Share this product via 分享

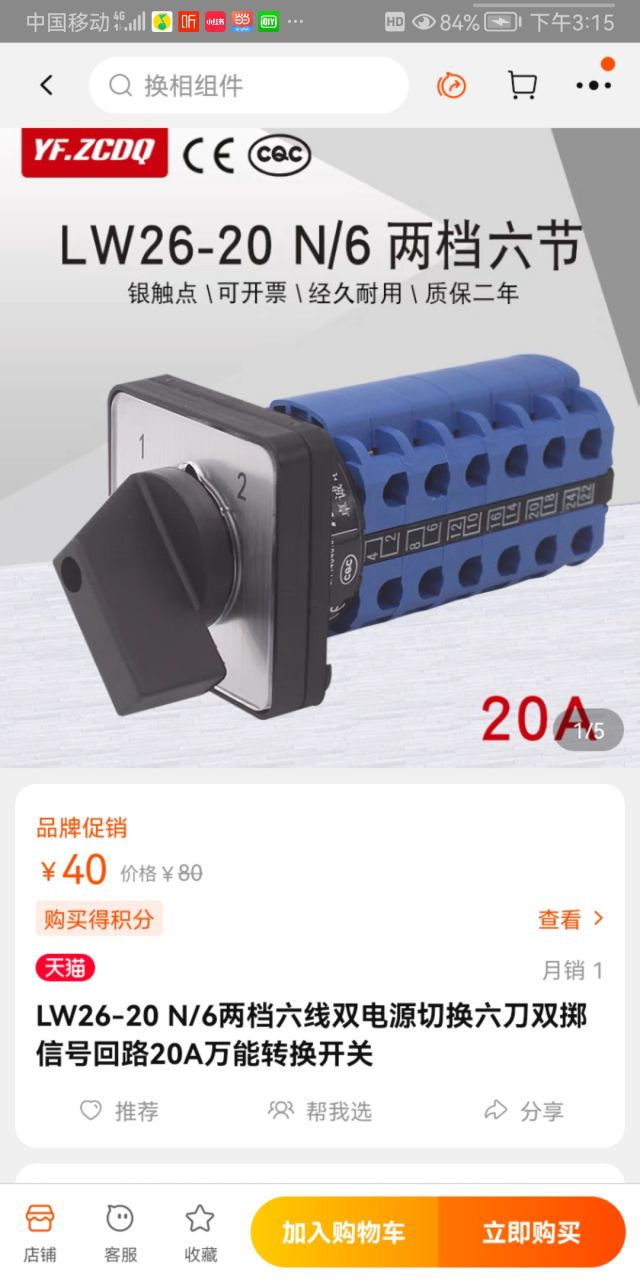point(523,1110)
